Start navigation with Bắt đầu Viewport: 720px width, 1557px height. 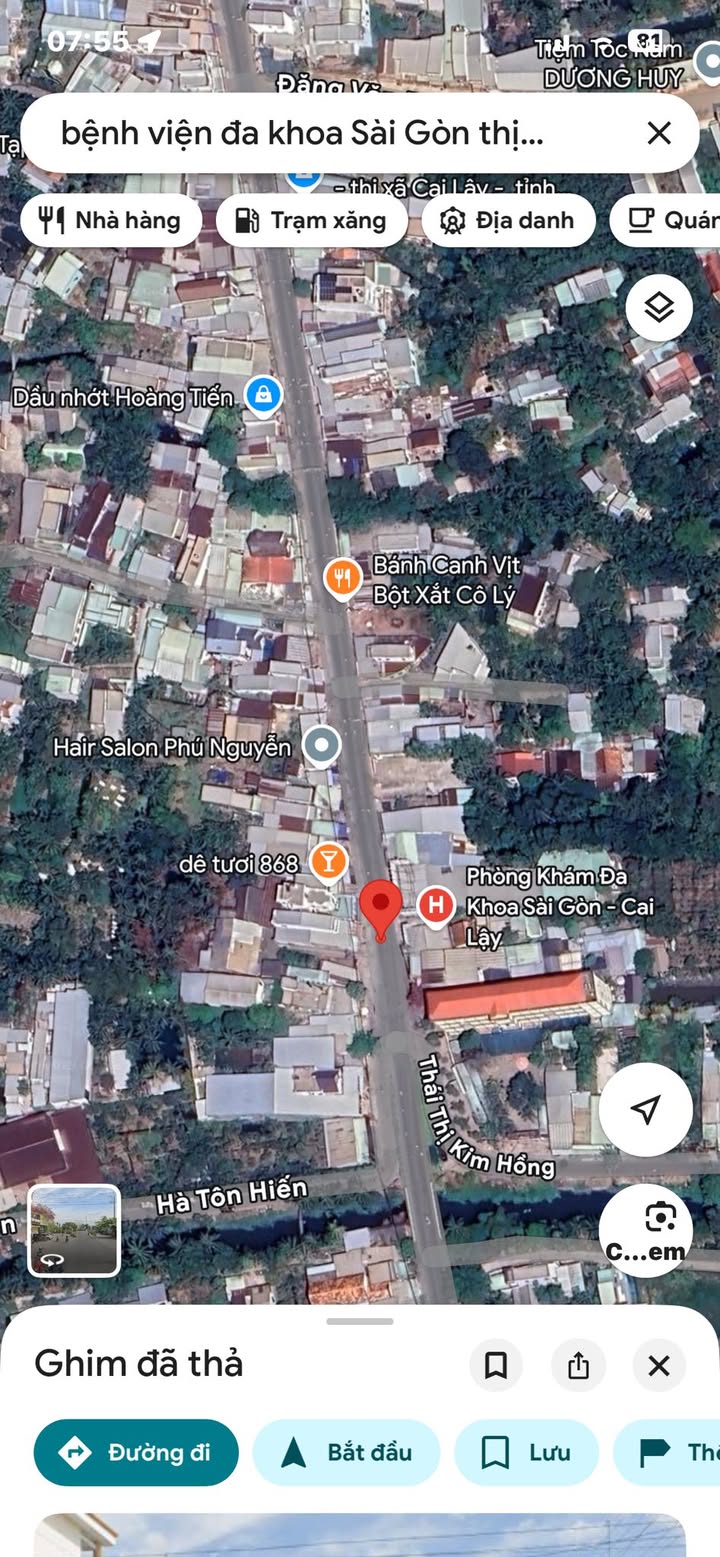click(x=346, y=1452)
